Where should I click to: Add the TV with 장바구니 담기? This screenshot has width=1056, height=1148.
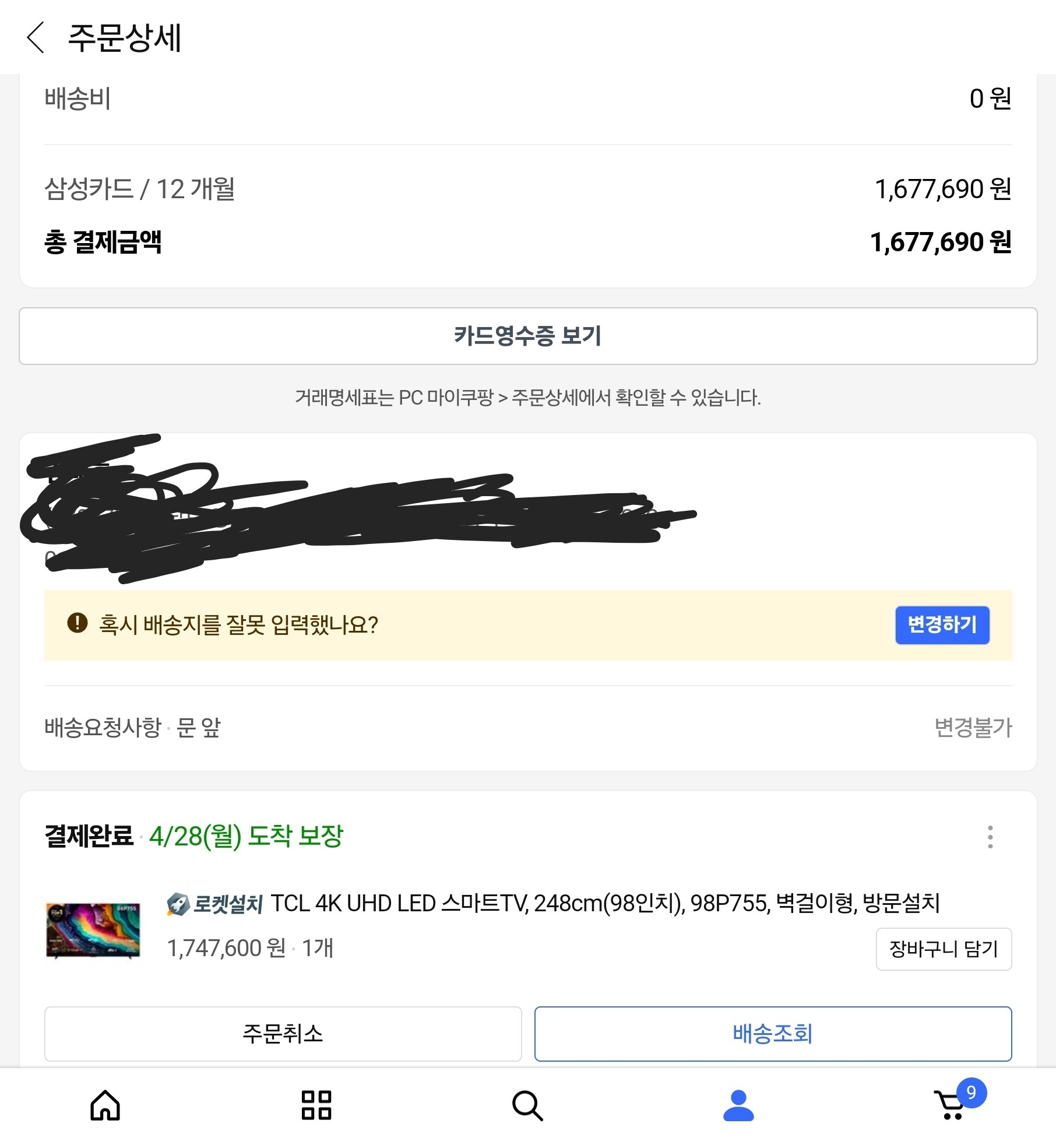tap(944, 949)
